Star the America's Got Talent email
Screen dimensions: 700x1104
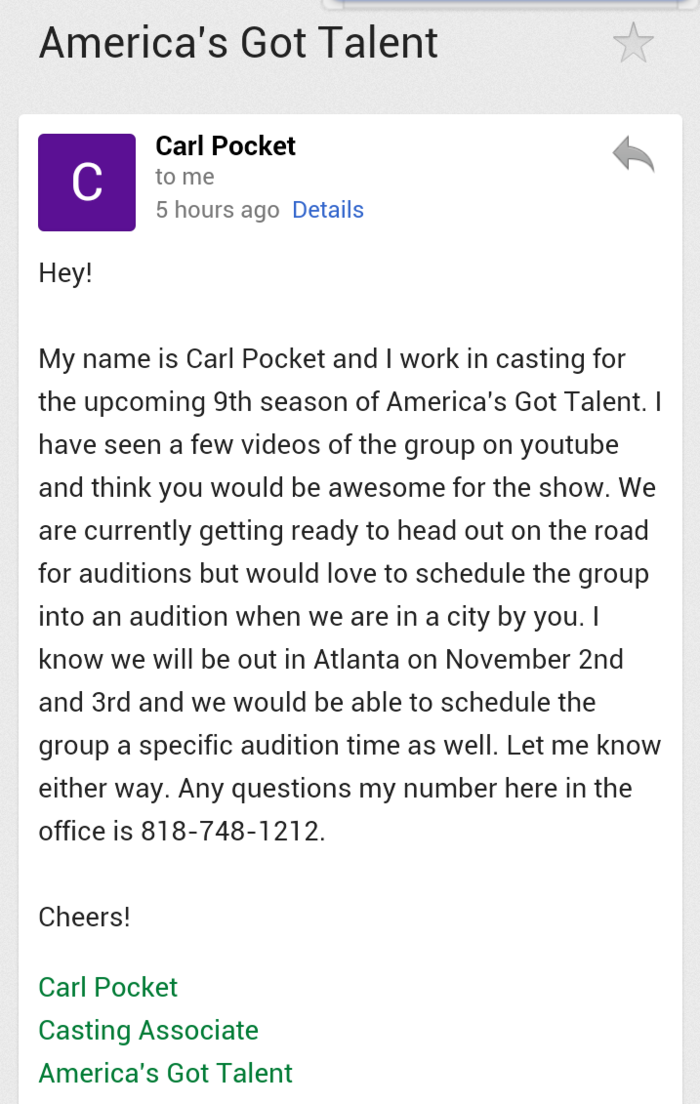click(632, 43)
